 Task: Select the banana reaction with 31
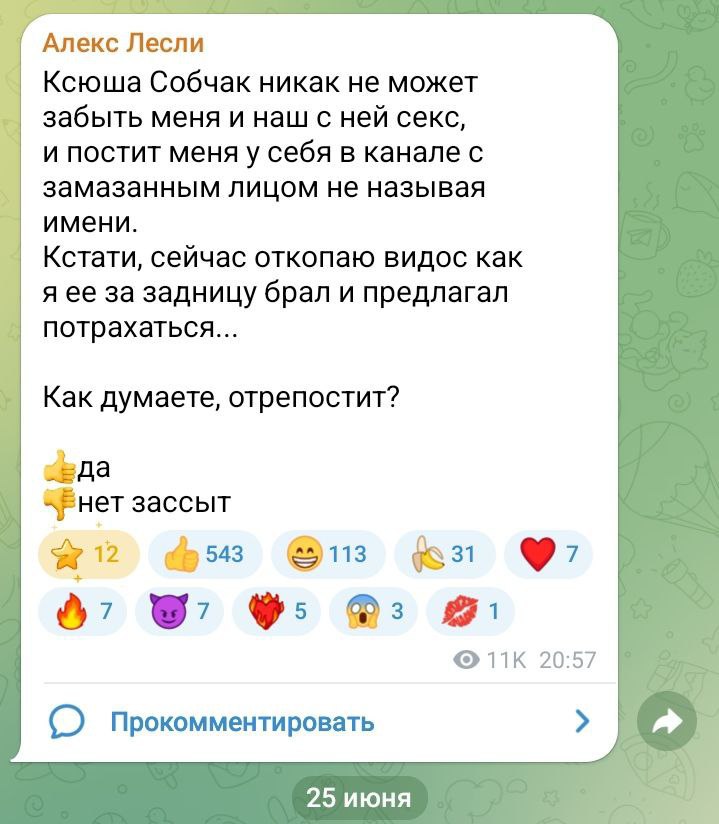point(446,555)
